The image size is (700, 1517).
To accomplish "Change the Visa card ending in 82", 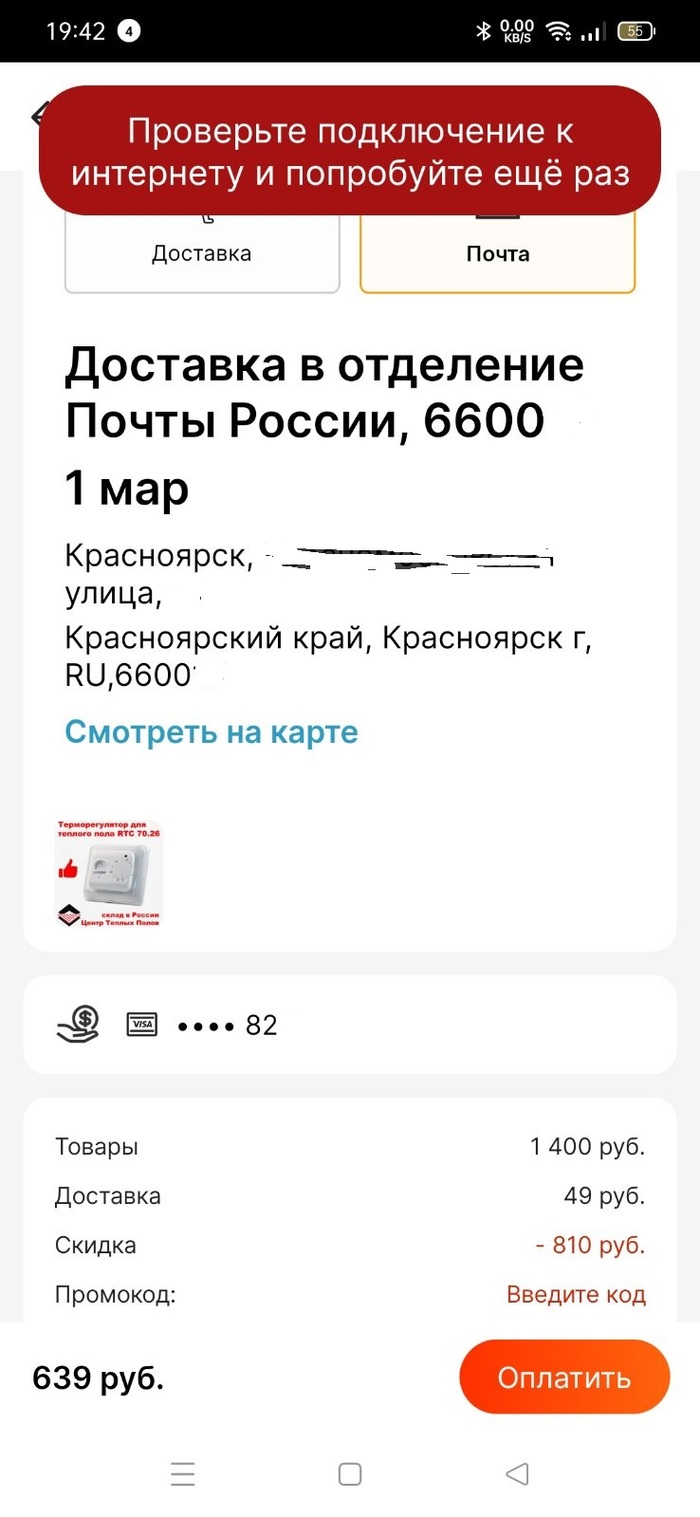I will [227, 1025].
